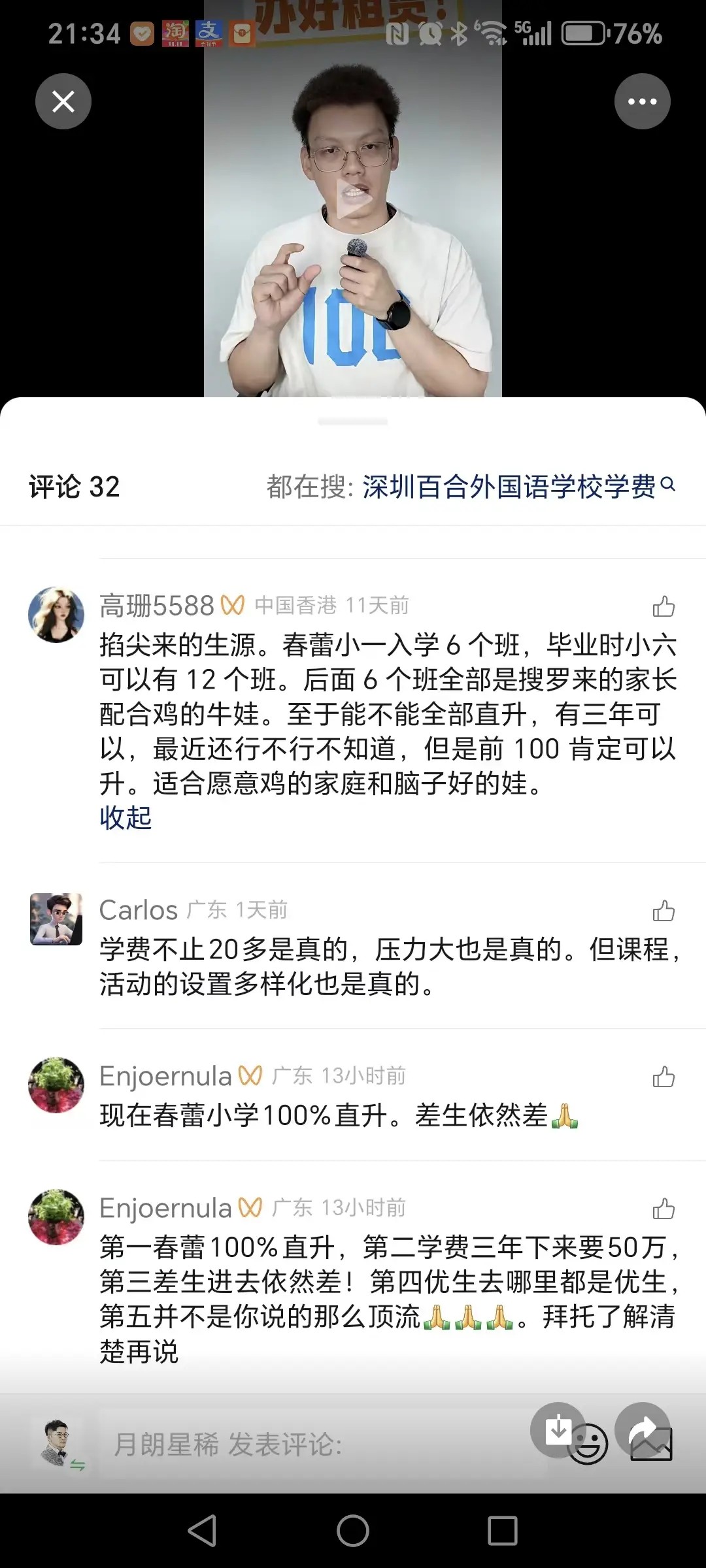This screenshot has height=1568, width=706.
Task: Collapse 高珊5588's comment with 收起
Action: pos(126,817)
